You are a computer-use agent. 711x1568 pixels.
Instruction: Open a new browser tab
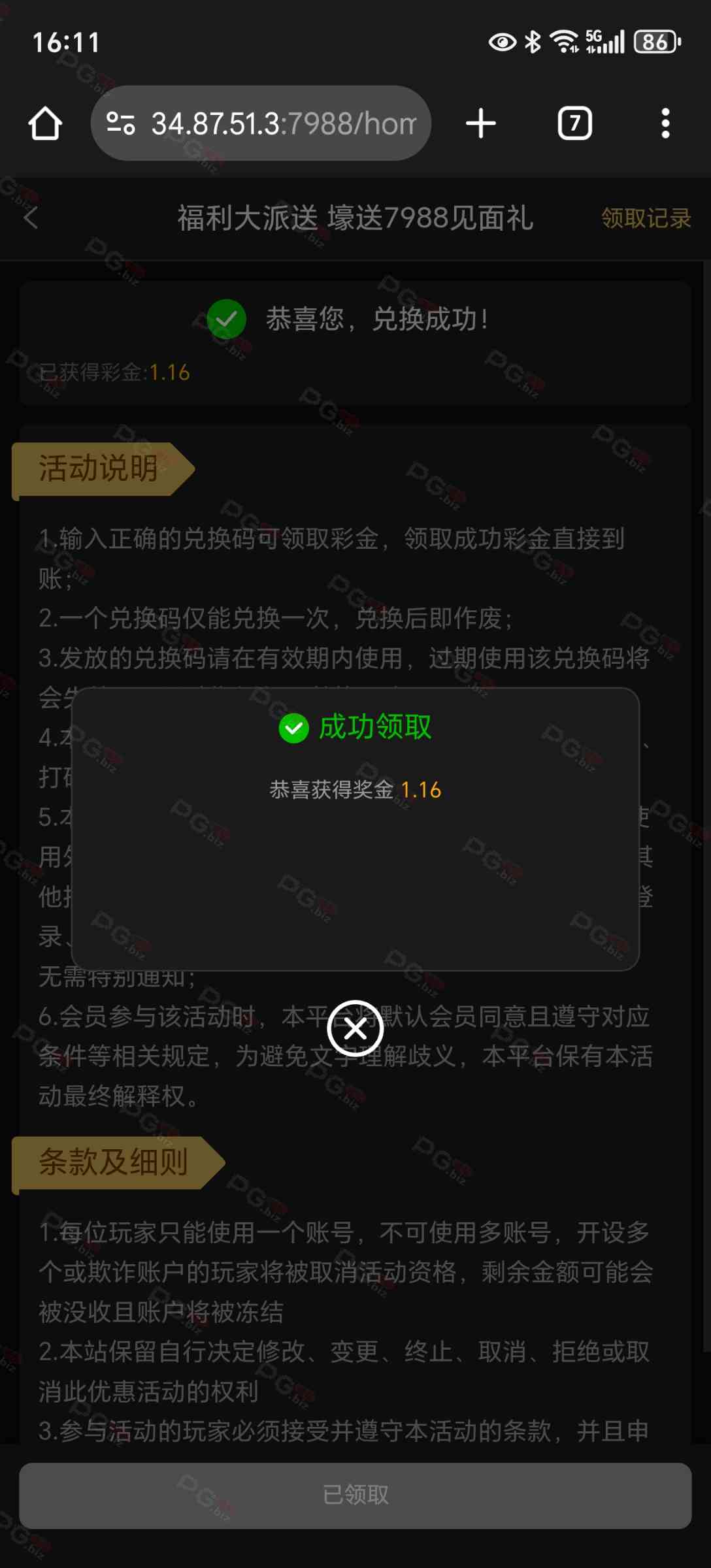tap(481, 123)
